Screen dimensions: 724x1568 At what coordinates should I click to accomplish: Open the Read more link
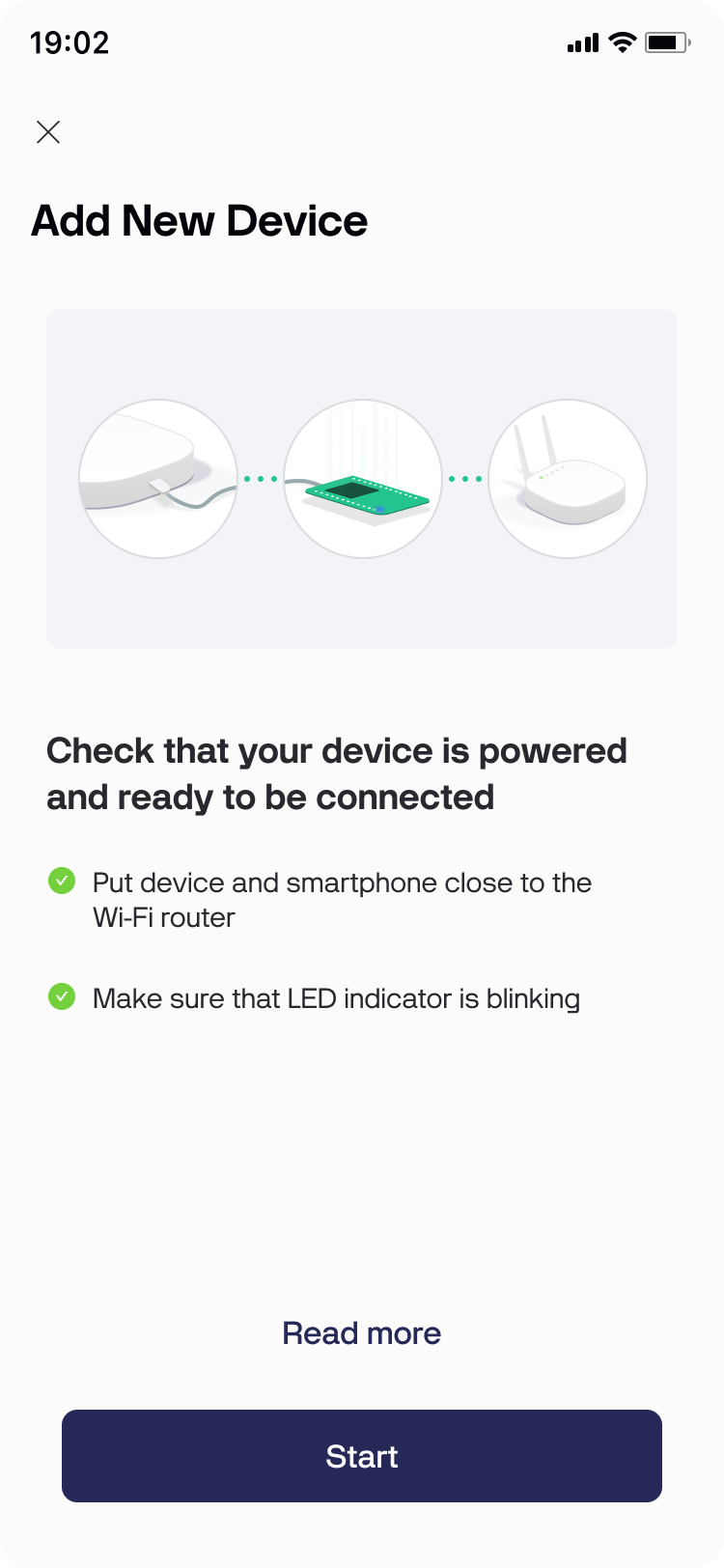362,1333
